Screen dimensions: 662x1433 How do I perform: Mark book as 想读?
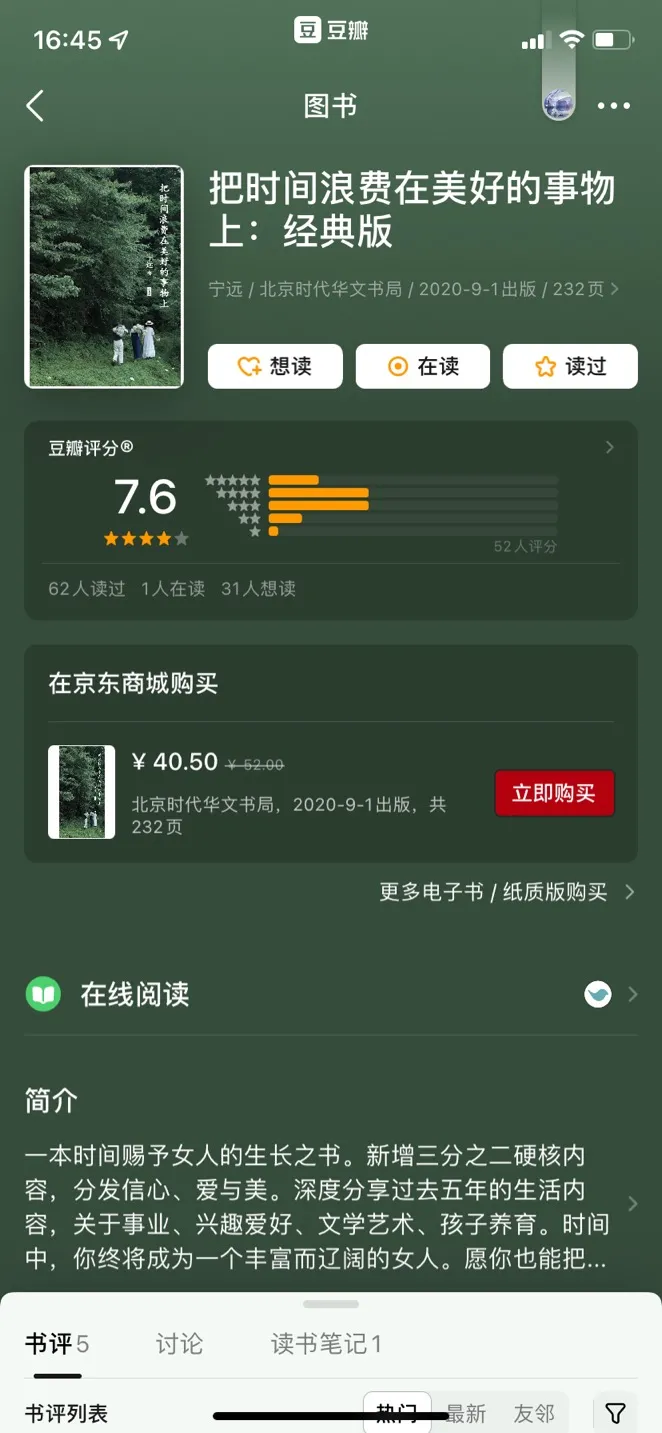(275, 366)
